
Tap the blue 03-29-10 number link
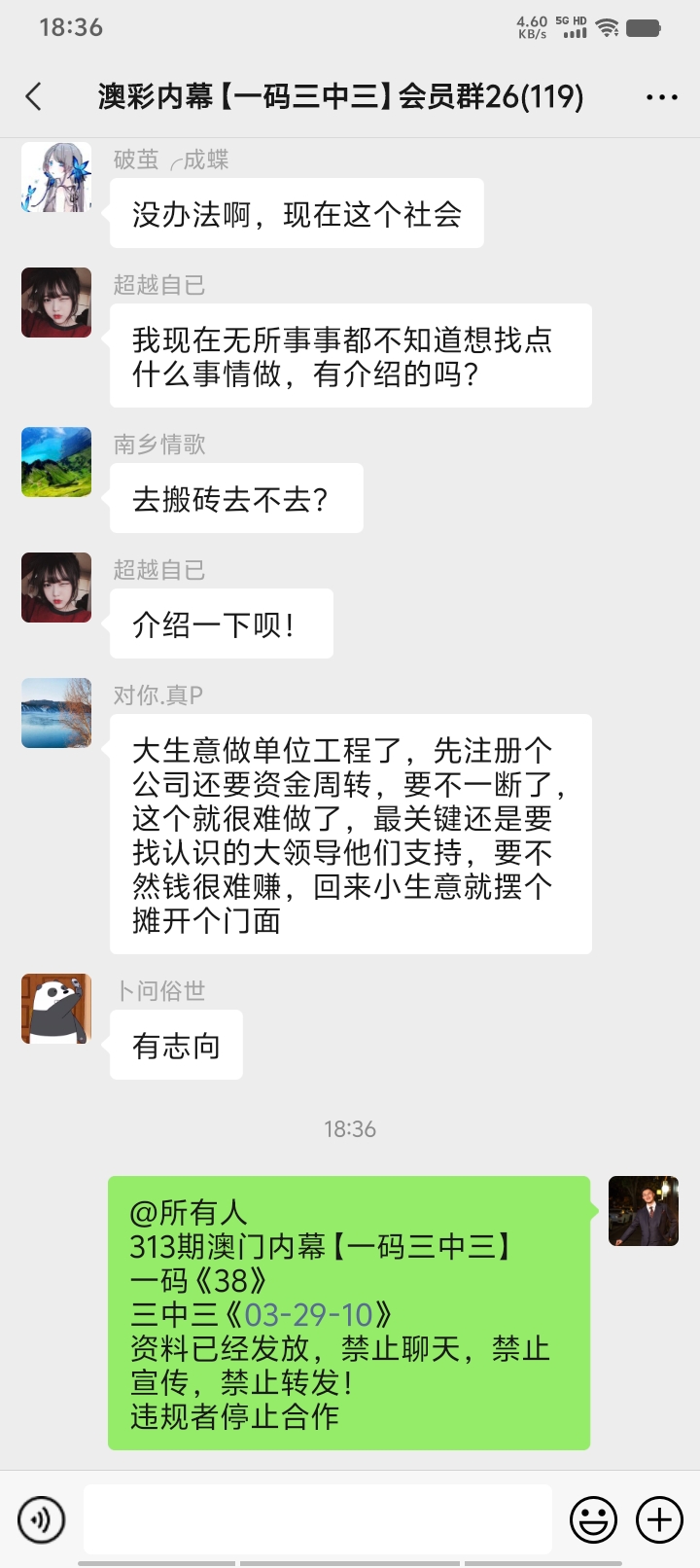click(309, 1315)
